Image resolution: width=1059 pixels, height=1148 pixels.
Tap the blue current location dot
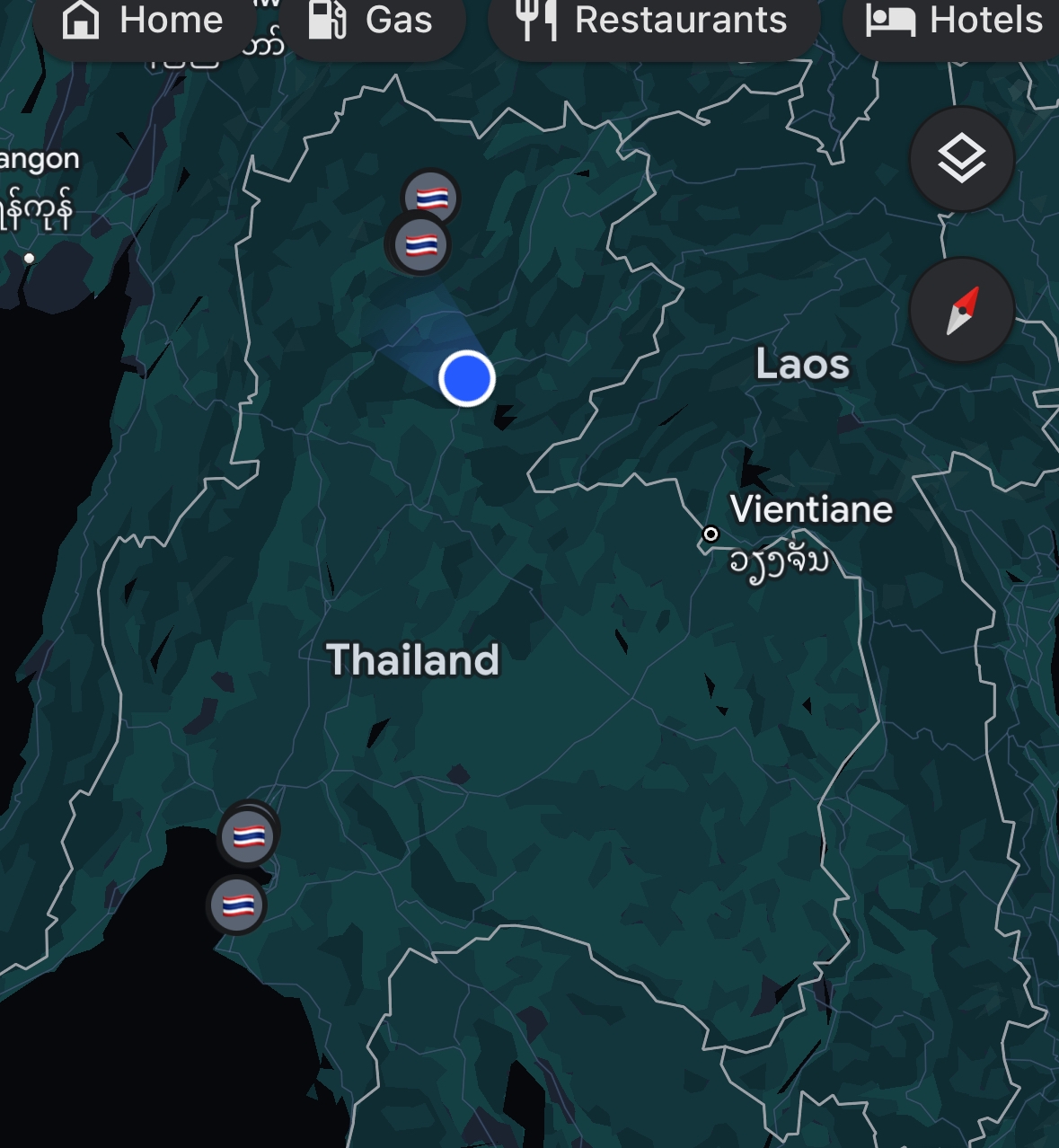click(467, 378)
